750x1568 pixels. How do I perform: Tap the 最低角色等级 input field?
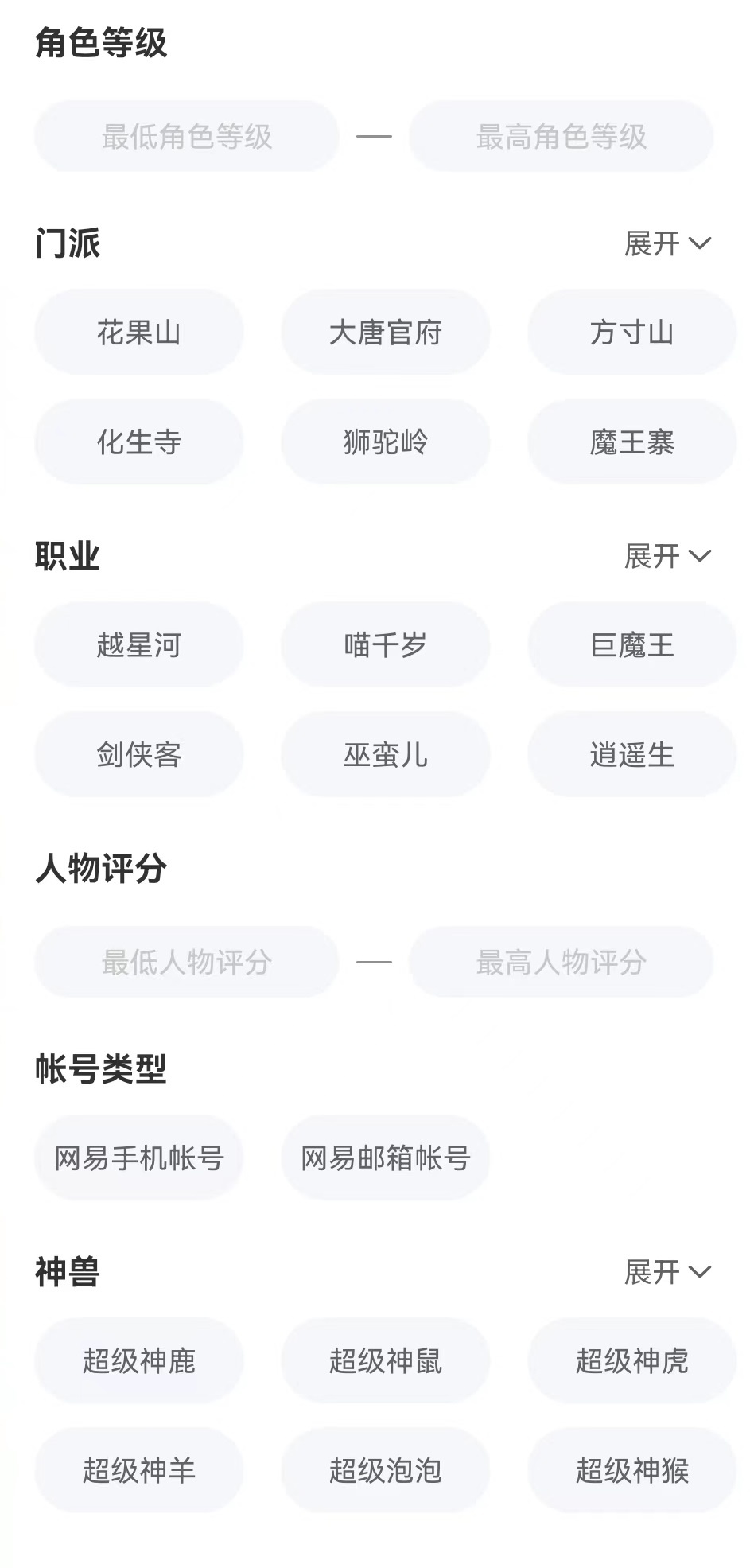(x=186, y=137)
